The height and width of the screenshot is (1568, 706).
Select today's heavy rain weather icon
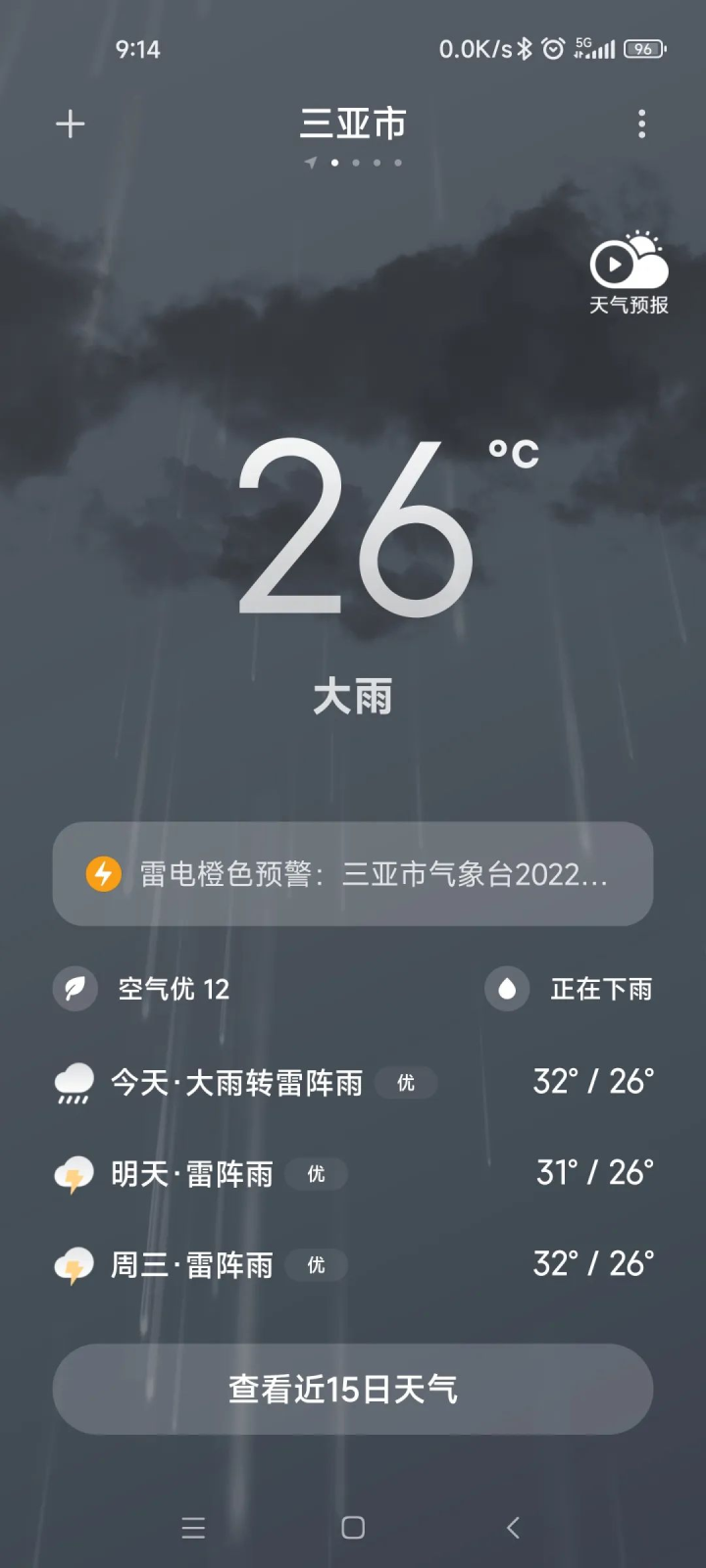click(x=73, y=1082)
